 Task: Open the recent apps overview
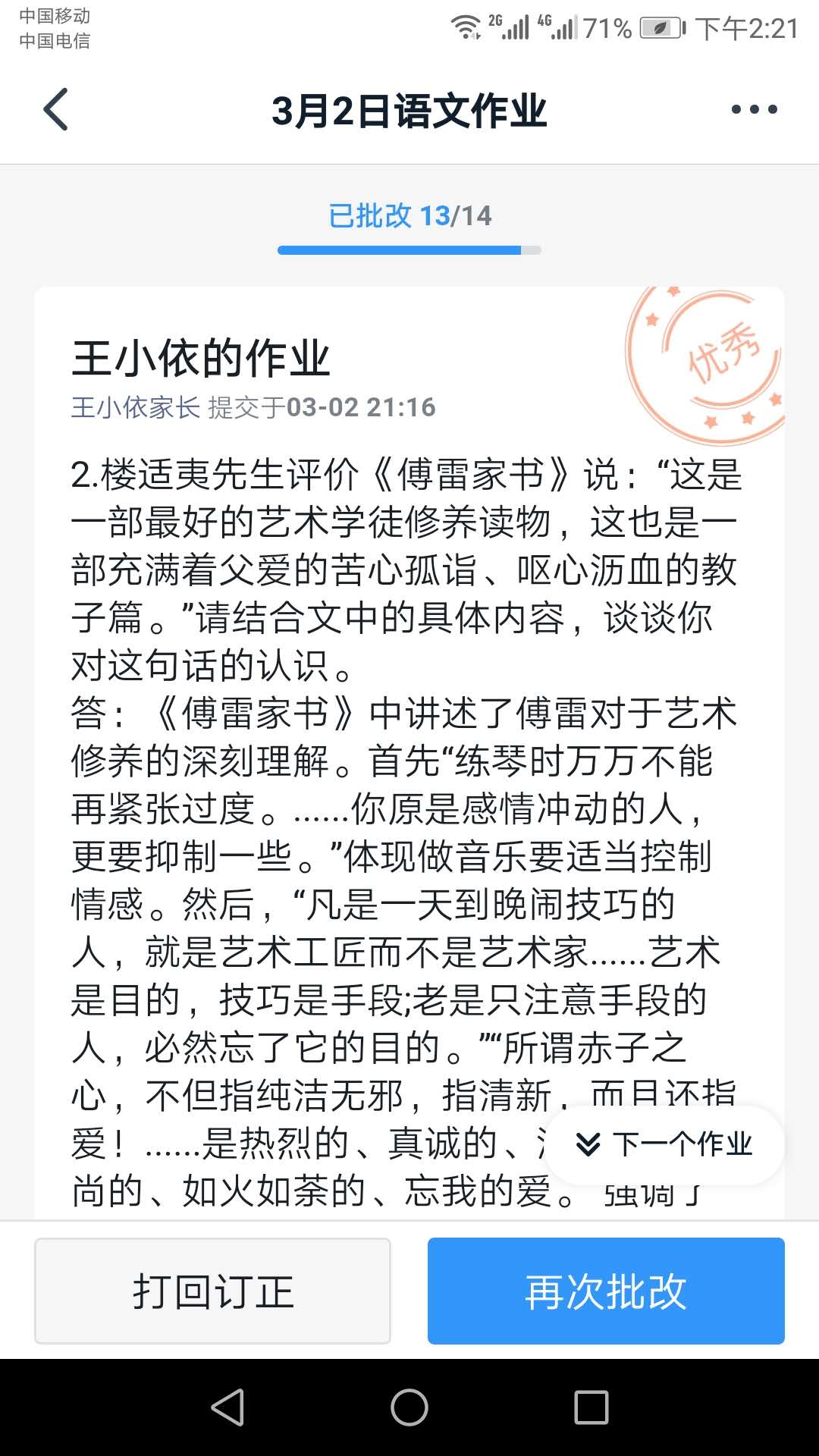pyautogui.click(x=591, y=1407)
